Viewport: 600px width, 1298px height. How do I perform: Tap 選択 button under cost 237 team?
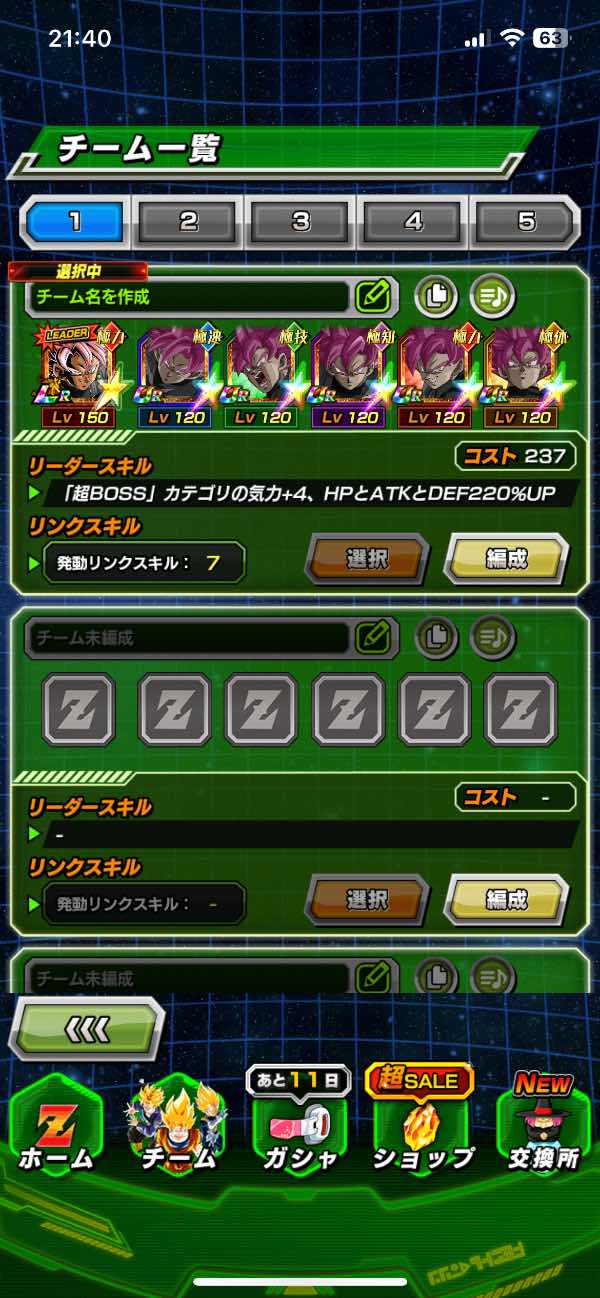367,559
